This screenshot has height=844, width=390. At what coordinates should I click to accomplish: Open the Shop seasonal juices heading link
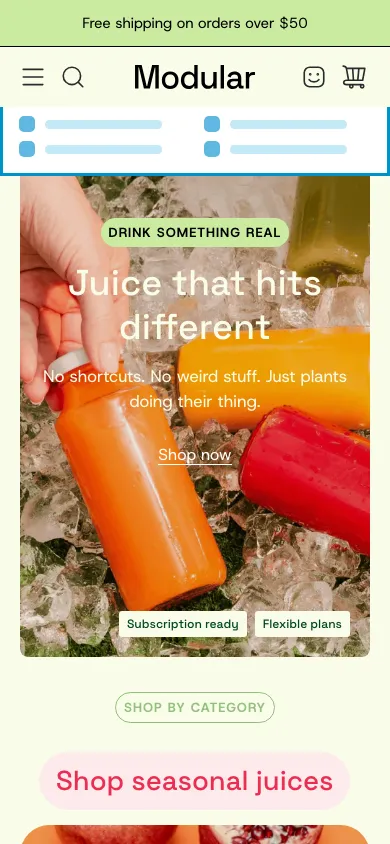pos(195,780)
